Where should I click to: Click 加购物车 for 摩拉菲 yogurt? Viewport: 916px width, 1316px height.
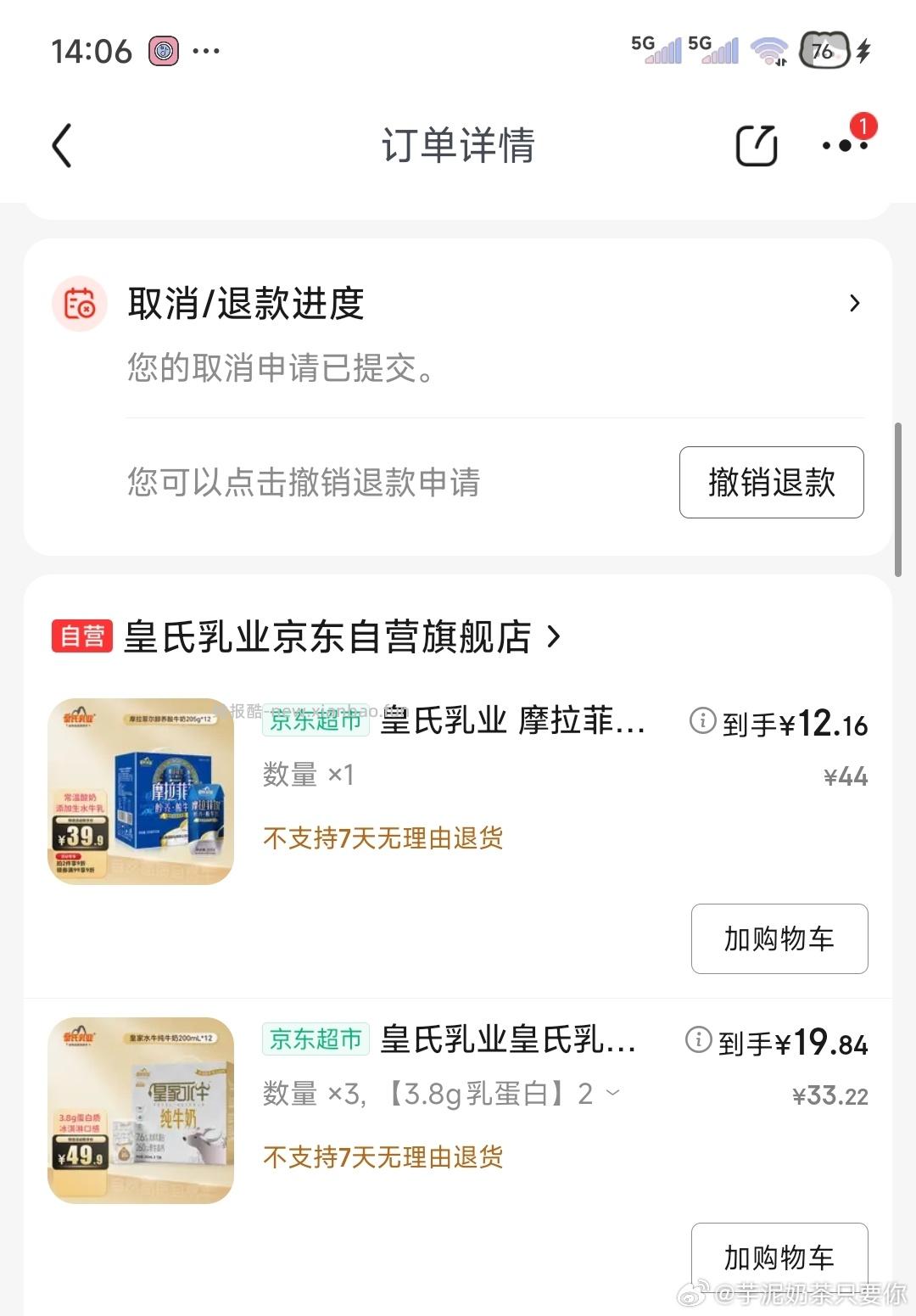pyautogui.click(x=779, y=938)
